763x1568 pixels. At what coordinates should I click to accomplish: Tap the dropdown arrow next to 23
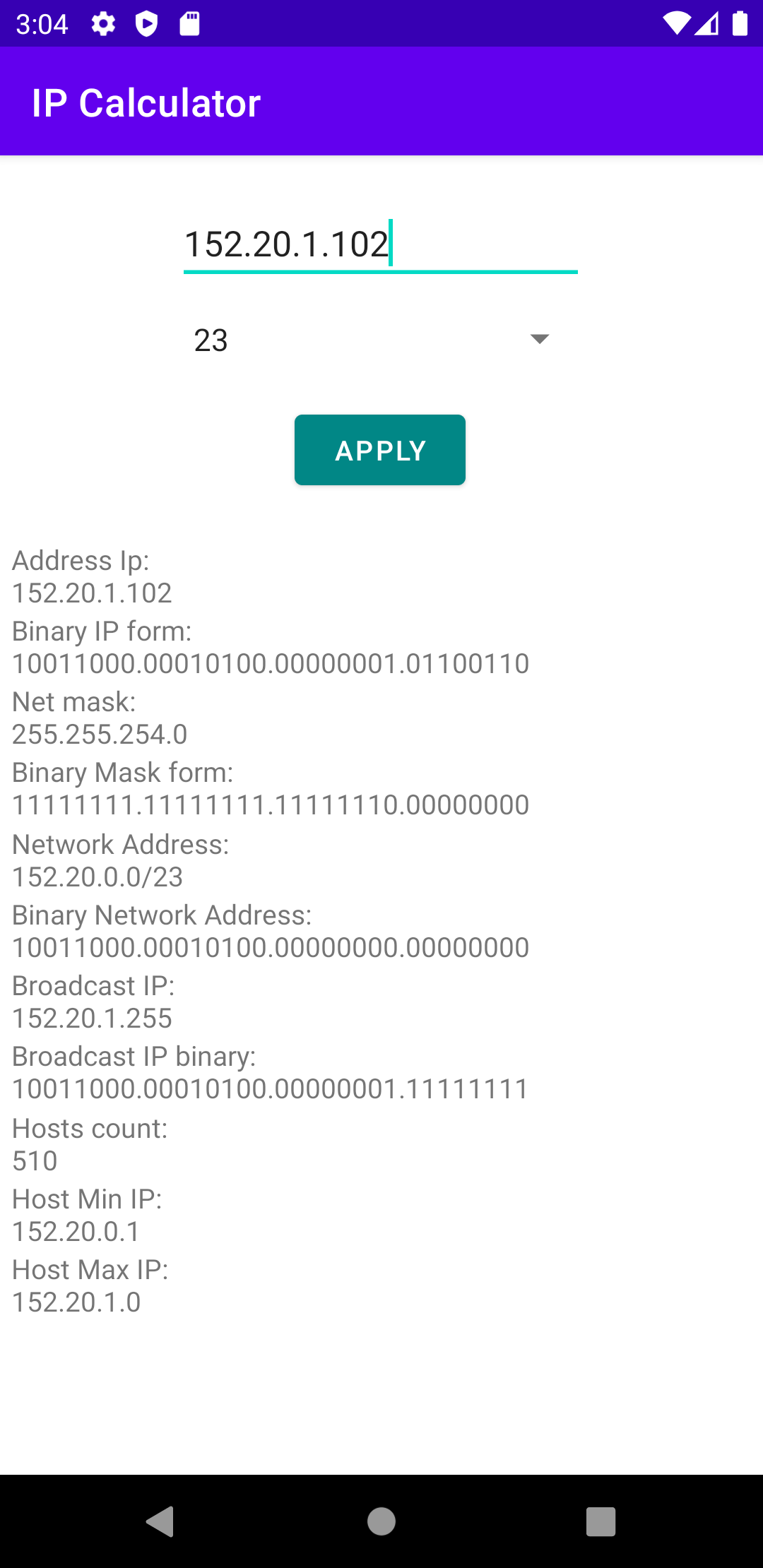coord(539,340)
